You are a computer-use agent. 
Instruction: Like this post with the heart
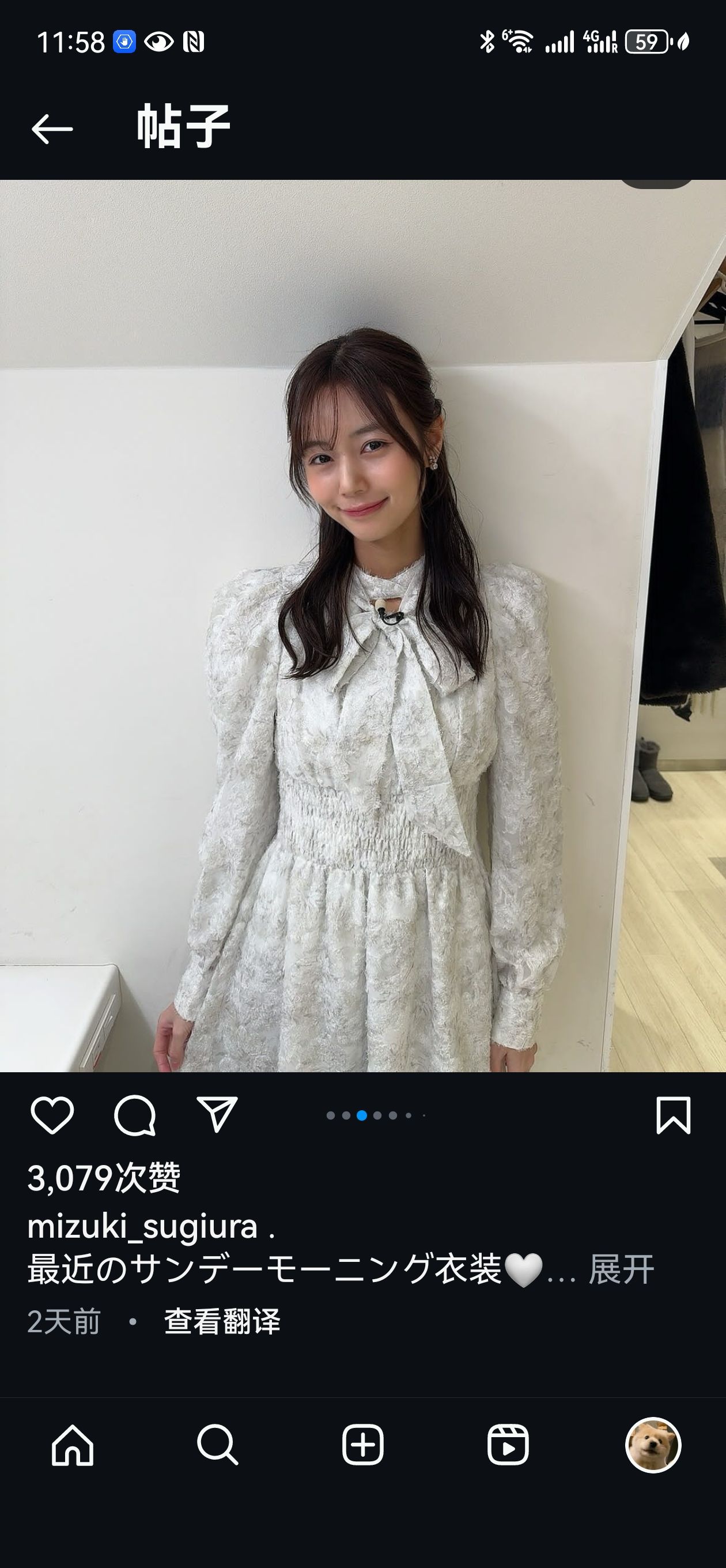click(52, 1115)
